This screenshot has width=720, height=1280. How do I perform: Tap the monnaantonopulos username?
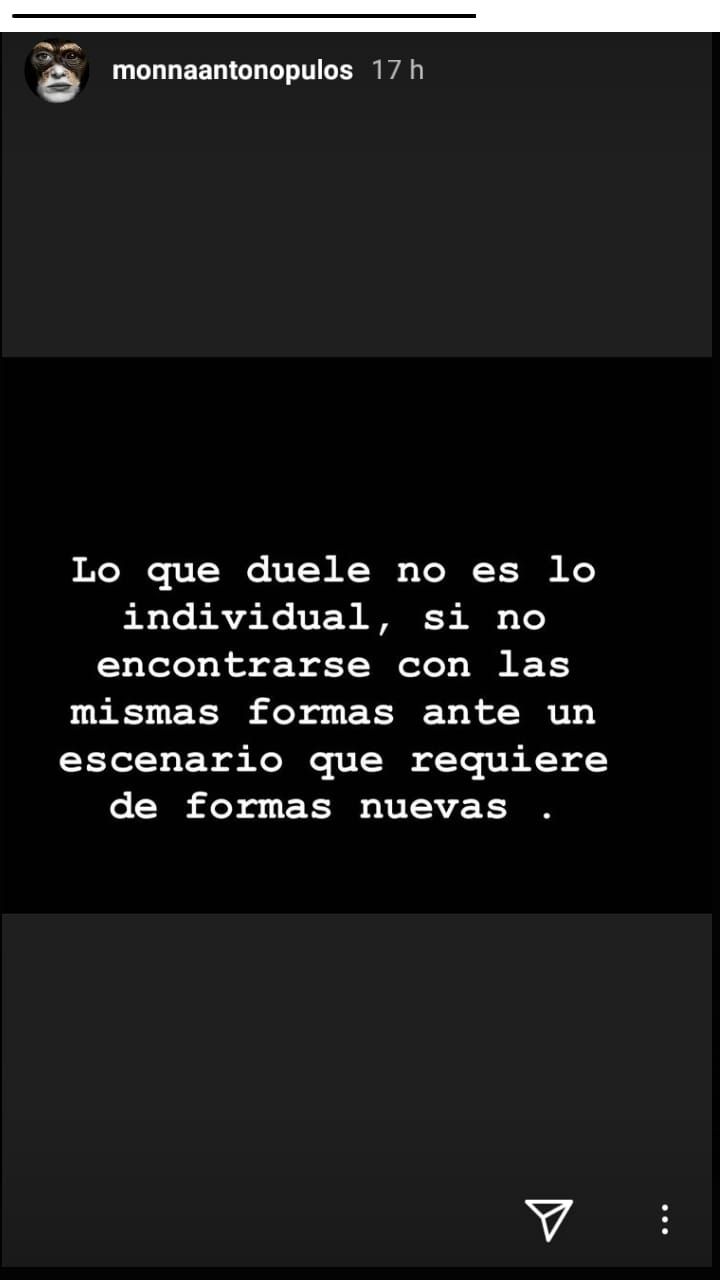click(x=232, y=71)
